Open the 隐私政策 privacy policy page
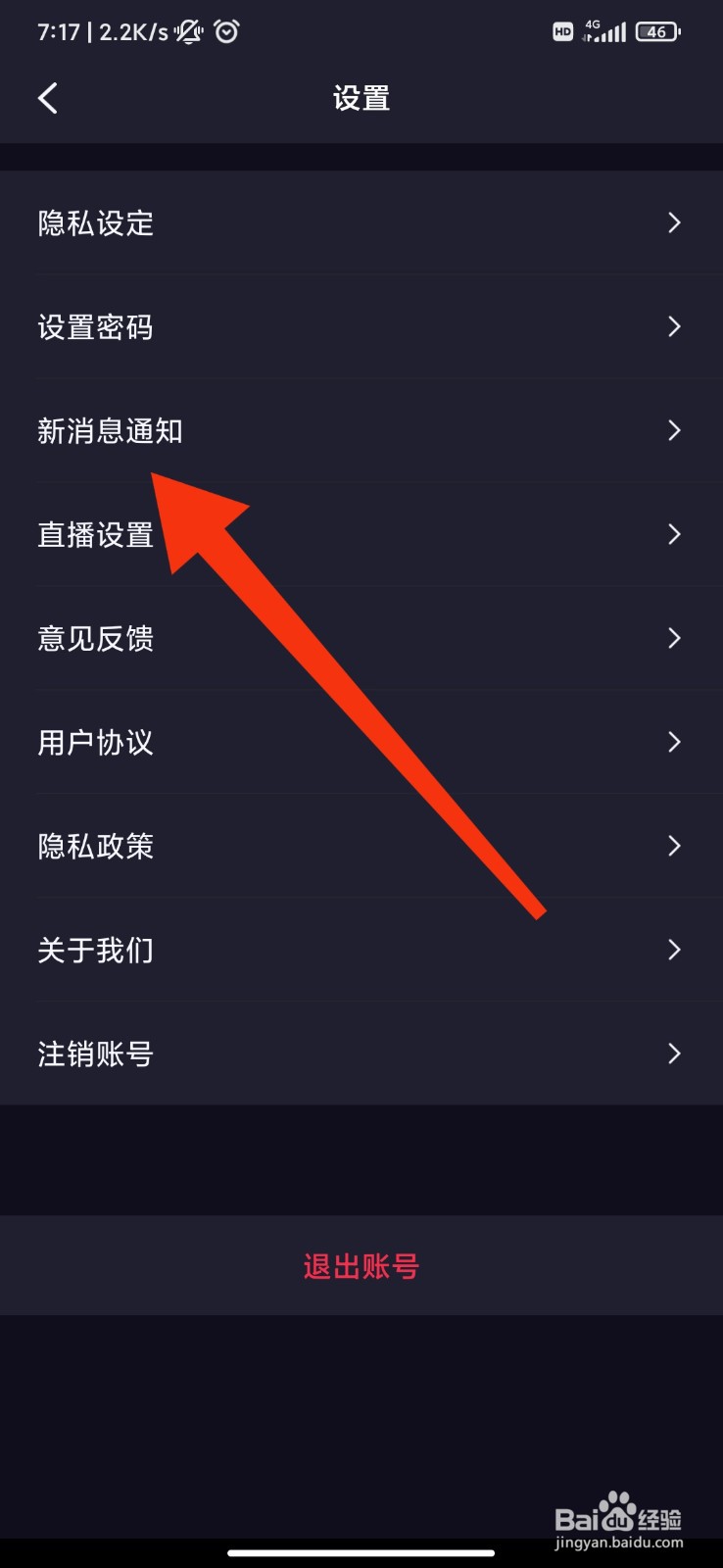Viewport: 723px width, 1568px height. tap(361, 846)
